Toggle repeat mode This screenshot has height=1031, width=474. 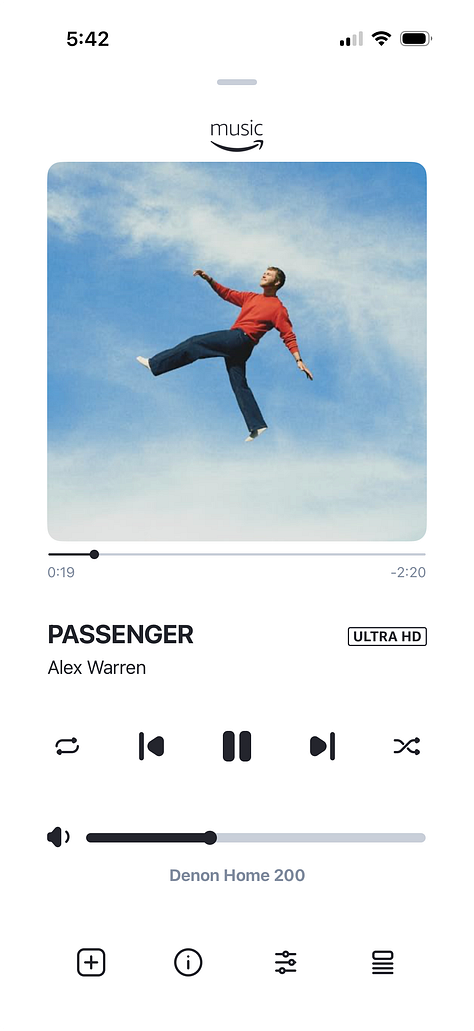point(67,746)
